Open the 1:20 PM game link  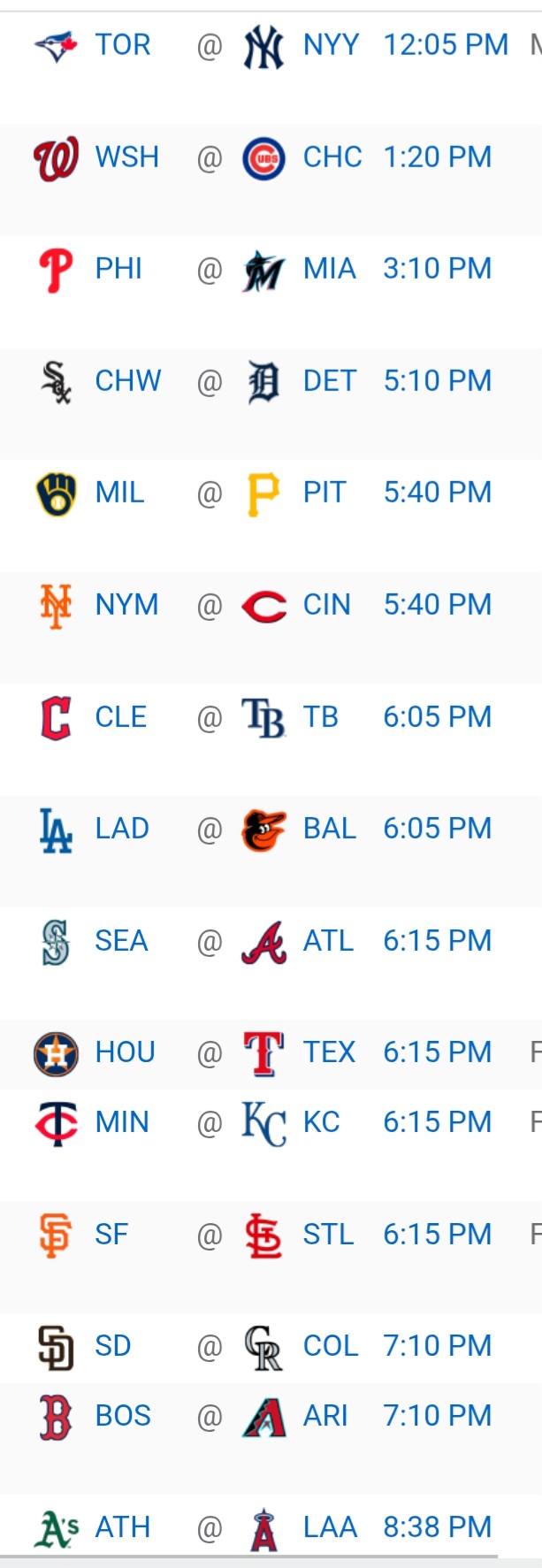[x=437, y=157]
